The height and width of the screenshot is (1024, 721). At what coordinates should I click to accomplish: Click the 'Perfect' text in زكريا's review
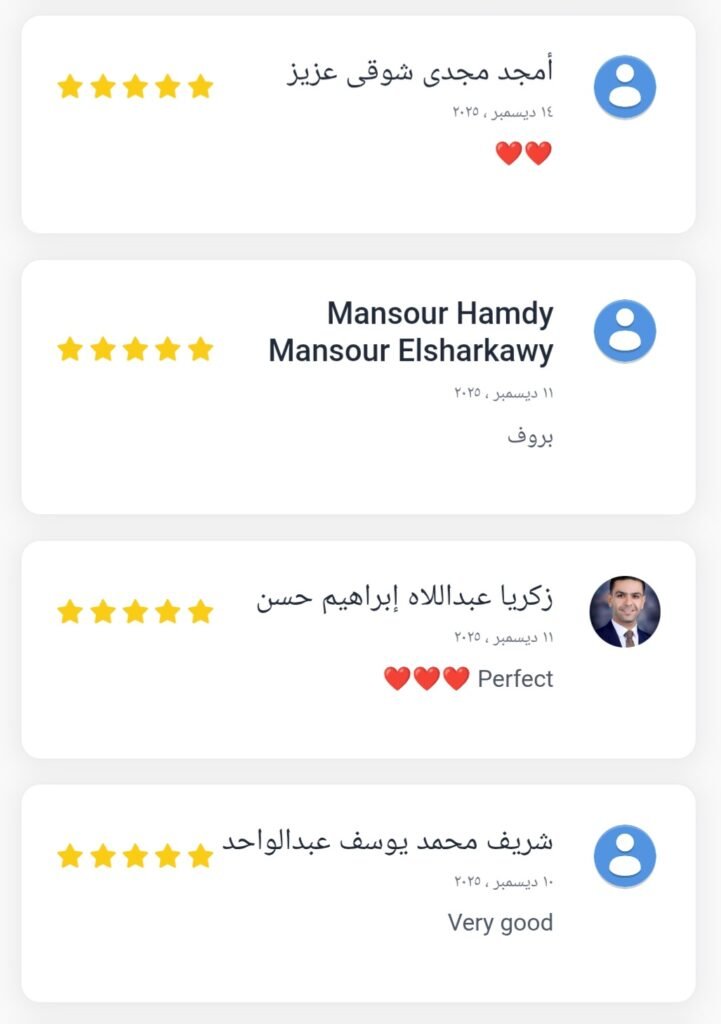[x=515, y=678]
